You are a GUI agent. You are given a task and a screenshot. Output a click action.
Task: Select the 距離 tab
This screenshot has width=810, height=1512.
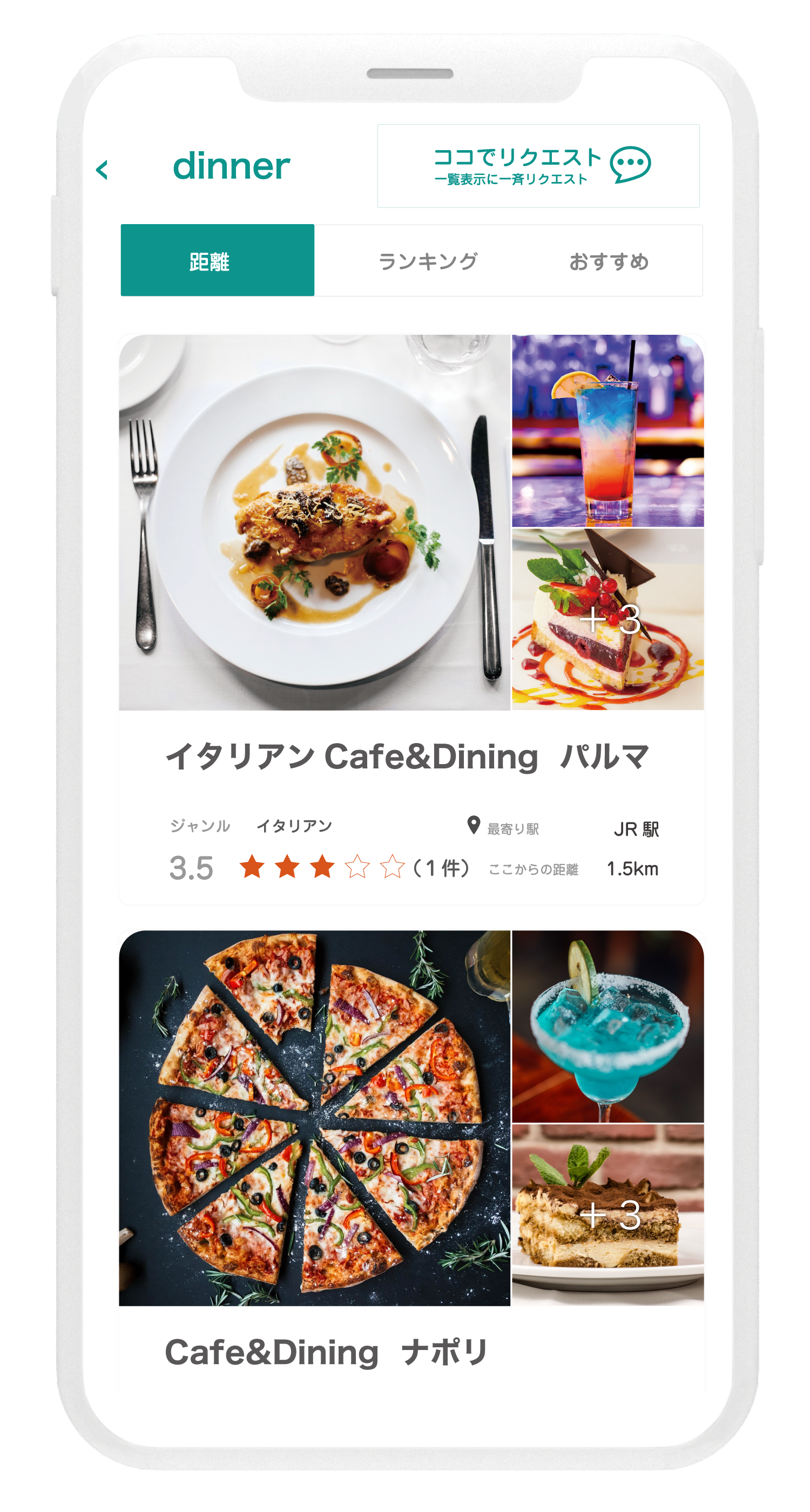click(x=217, y=260)
